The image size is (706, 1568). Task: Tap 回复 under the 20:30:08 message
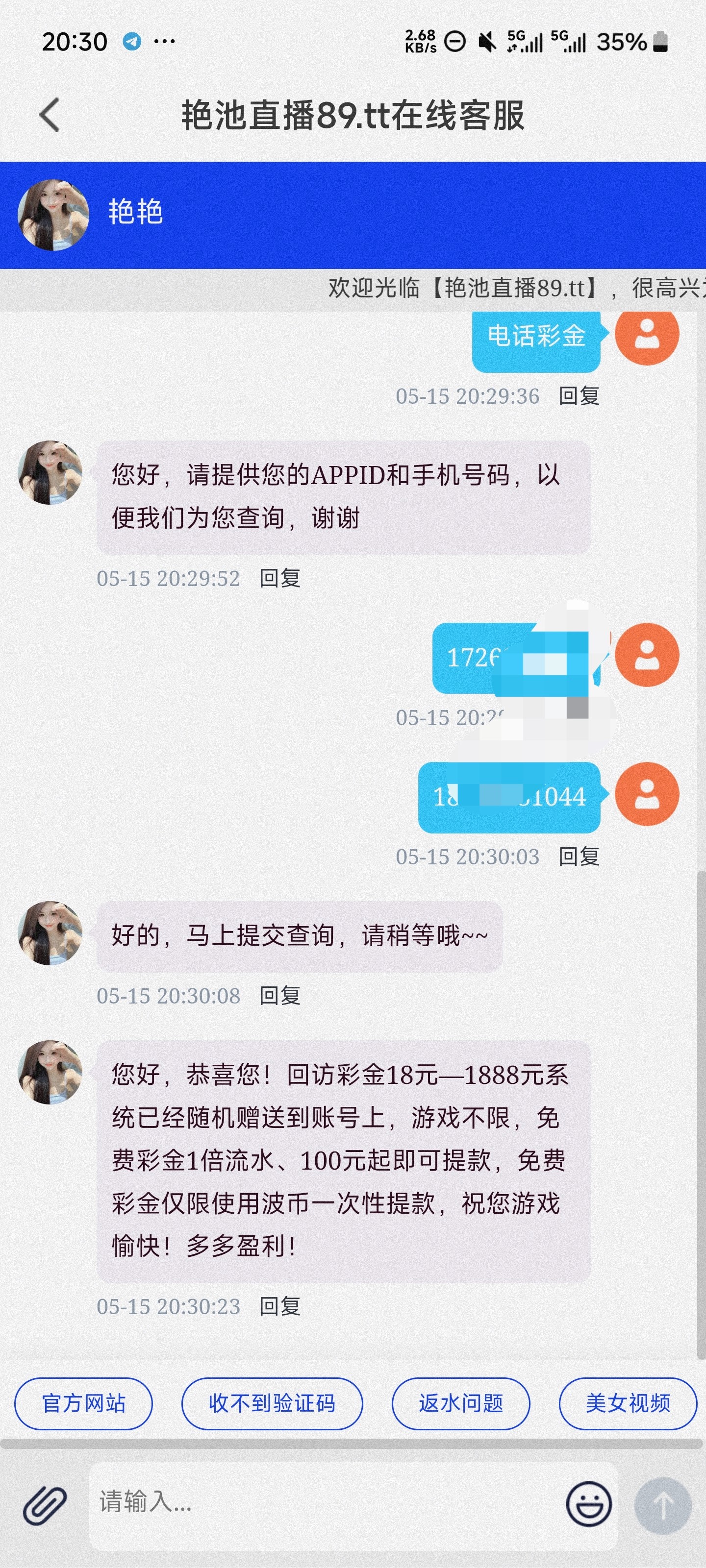pos(280,996)
